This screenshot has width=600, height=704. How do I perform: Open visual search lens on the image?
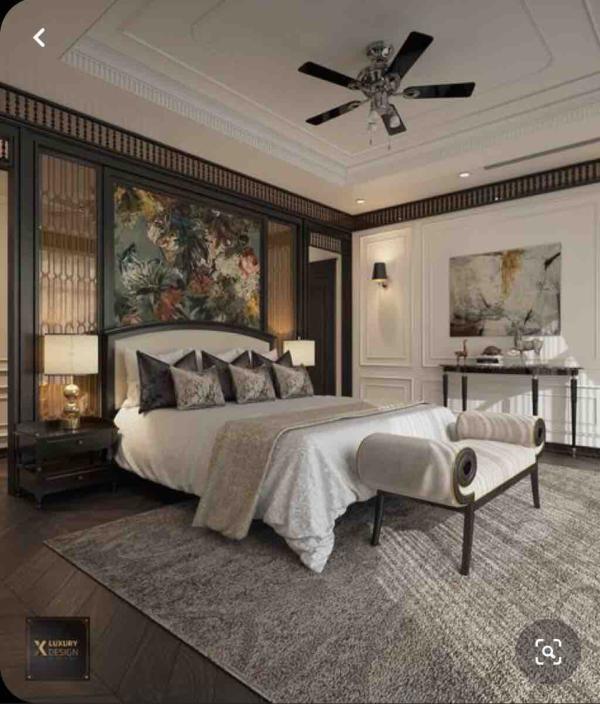(x=547, y=652)
